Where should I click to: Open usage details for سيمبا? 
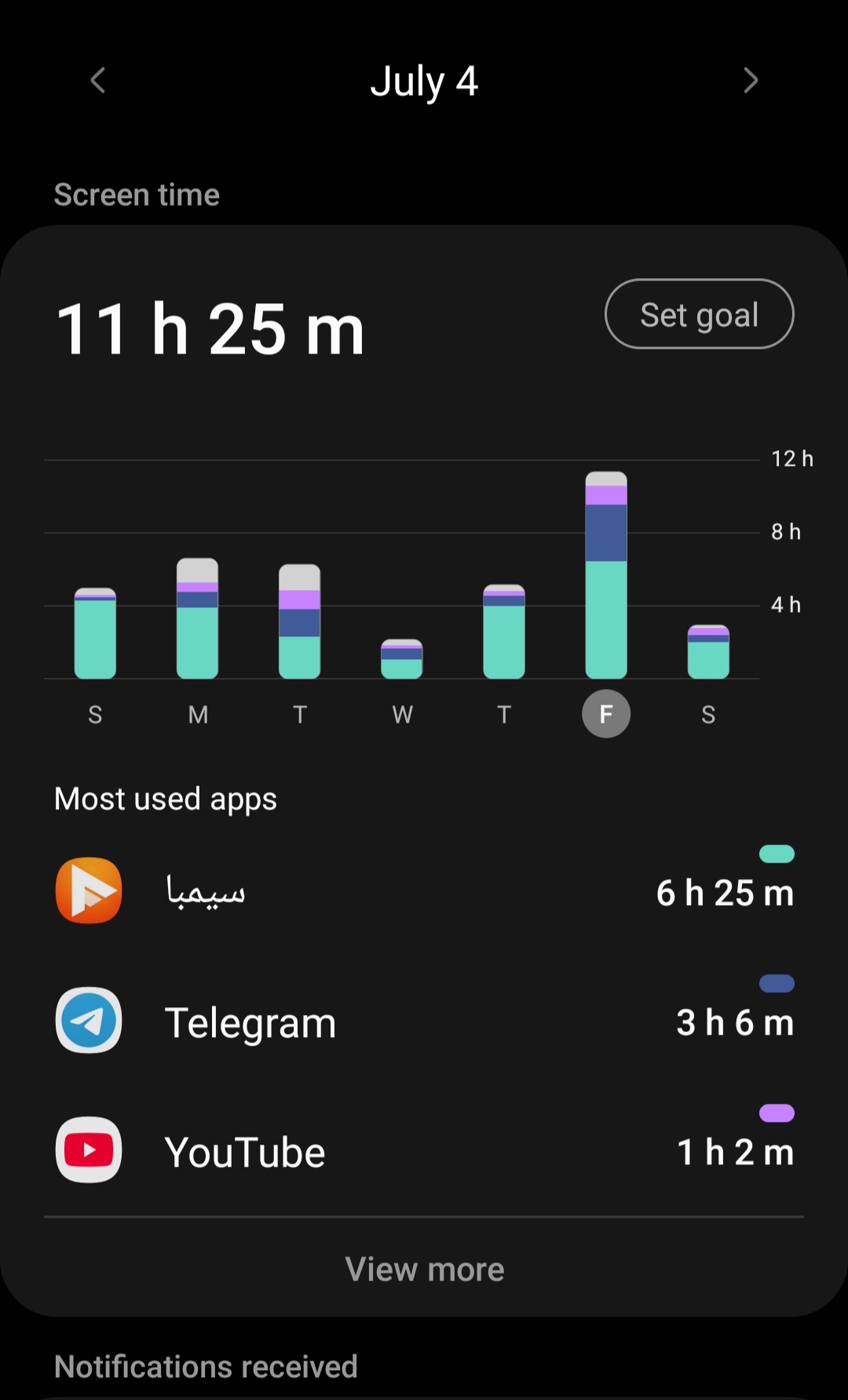424,892
